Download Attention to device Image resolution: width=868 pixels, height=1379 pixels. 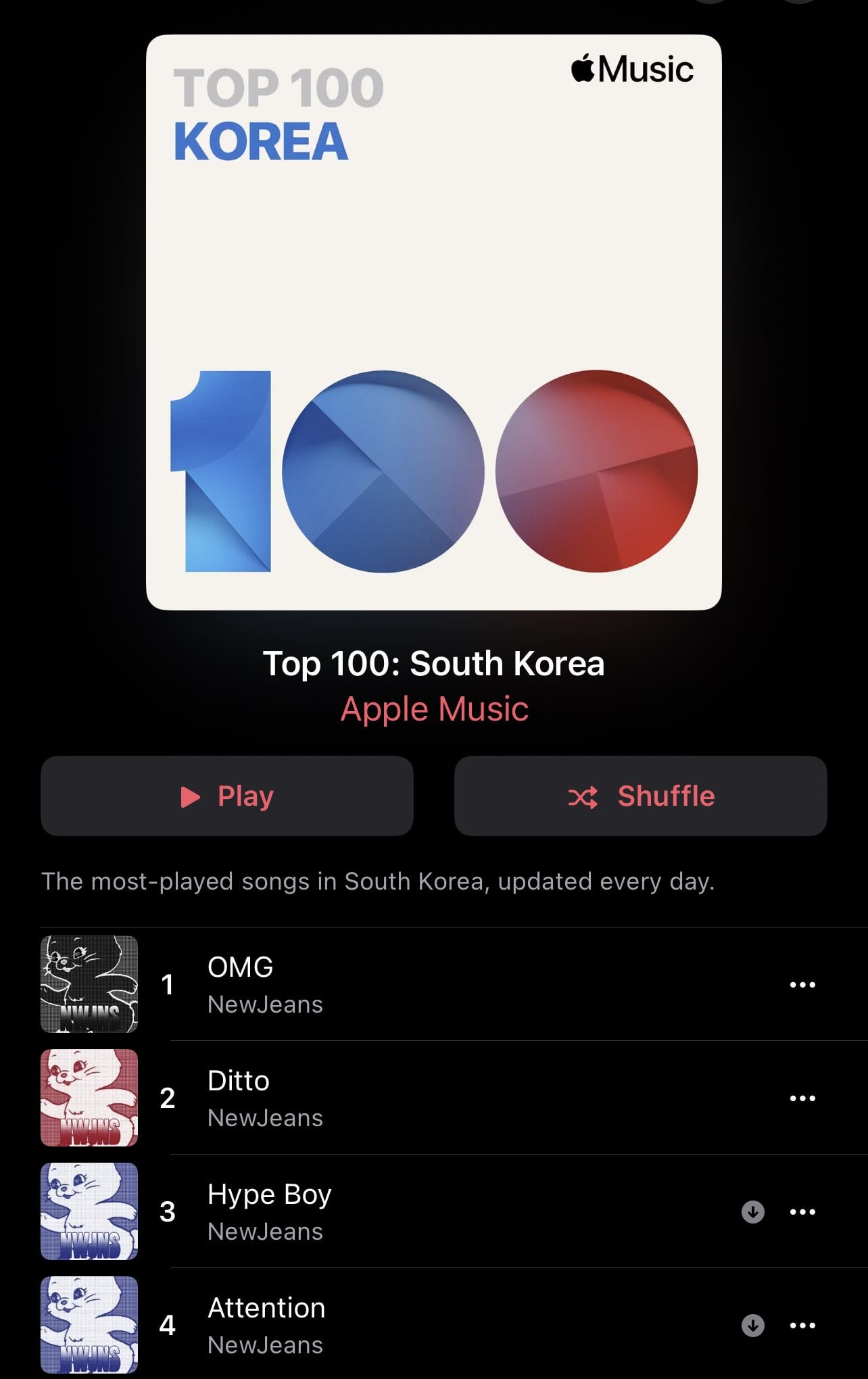tap(752, 1326)
